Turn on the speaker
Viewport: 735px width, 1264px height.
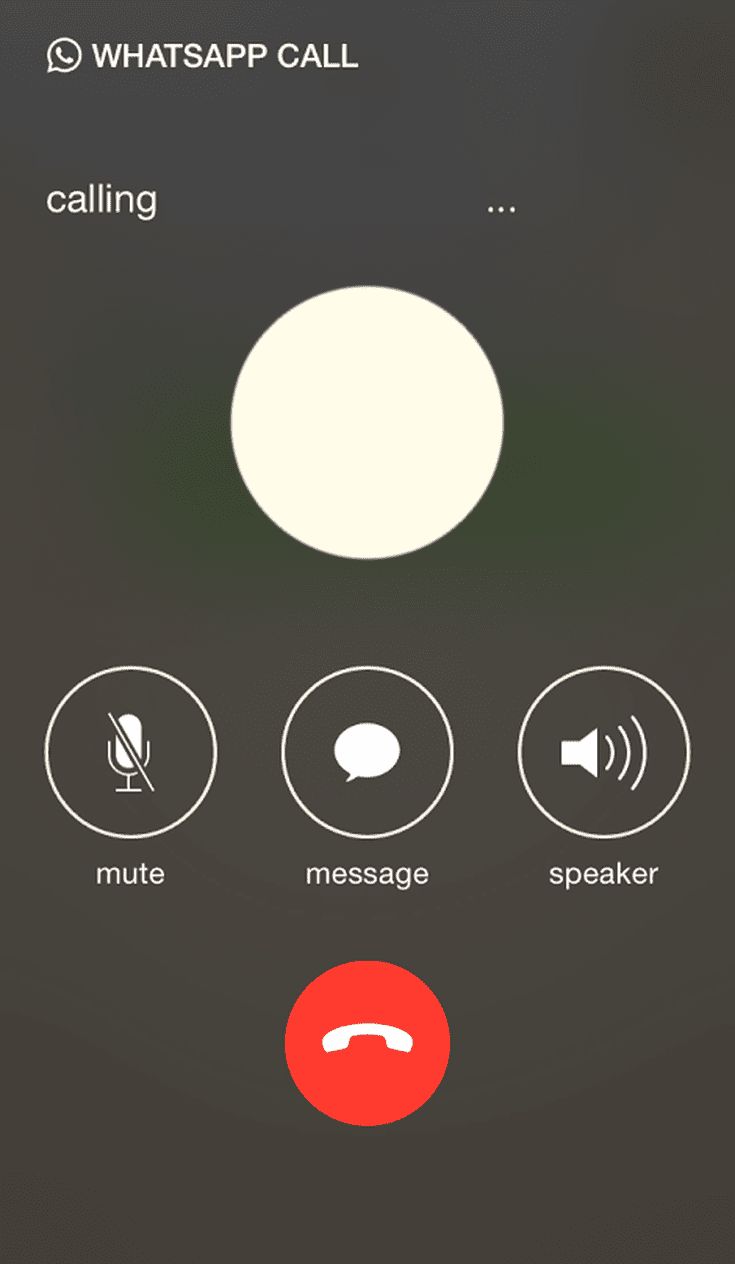[603, 752]
